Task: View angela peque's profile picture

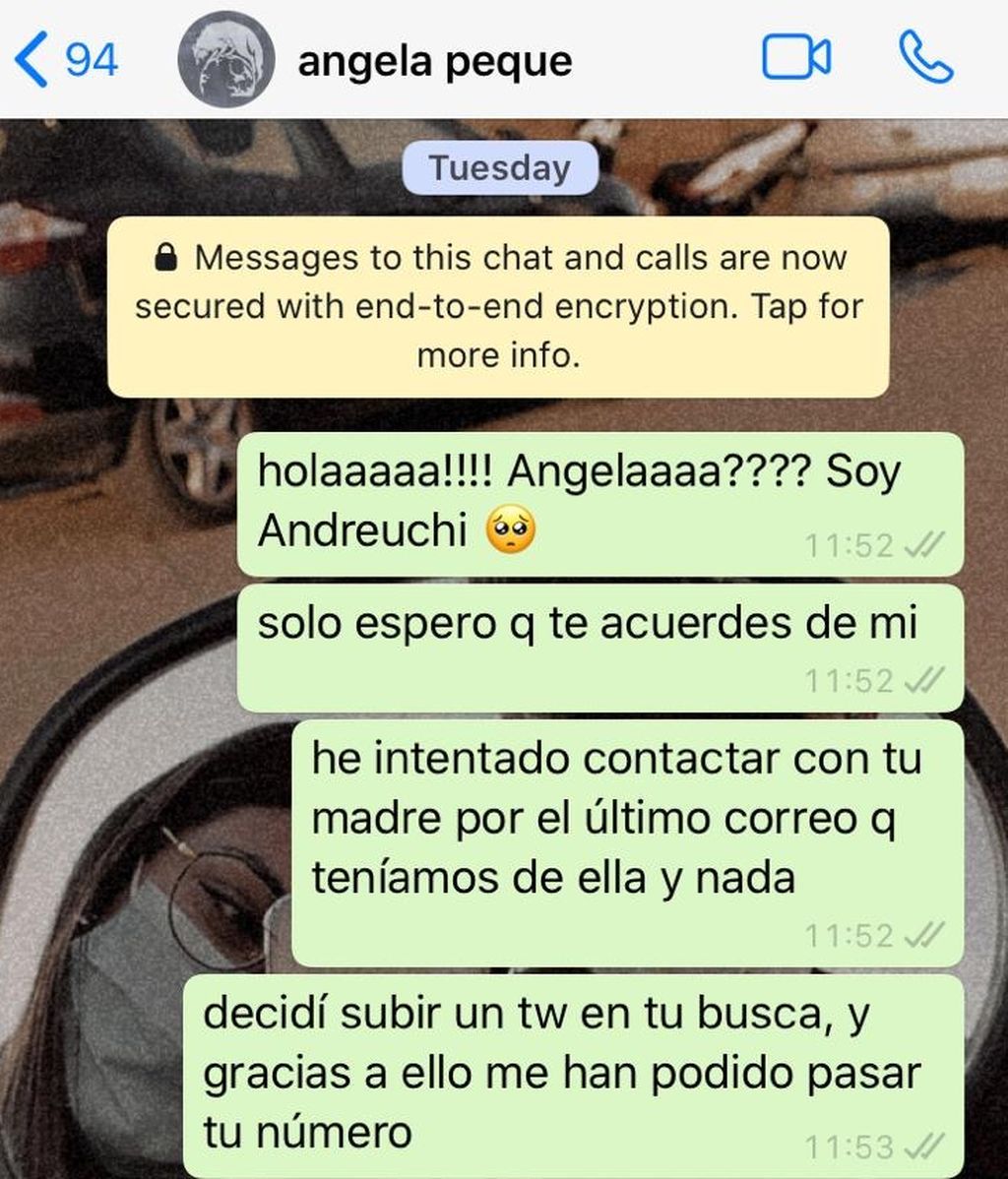Action: tap(224, 59)
